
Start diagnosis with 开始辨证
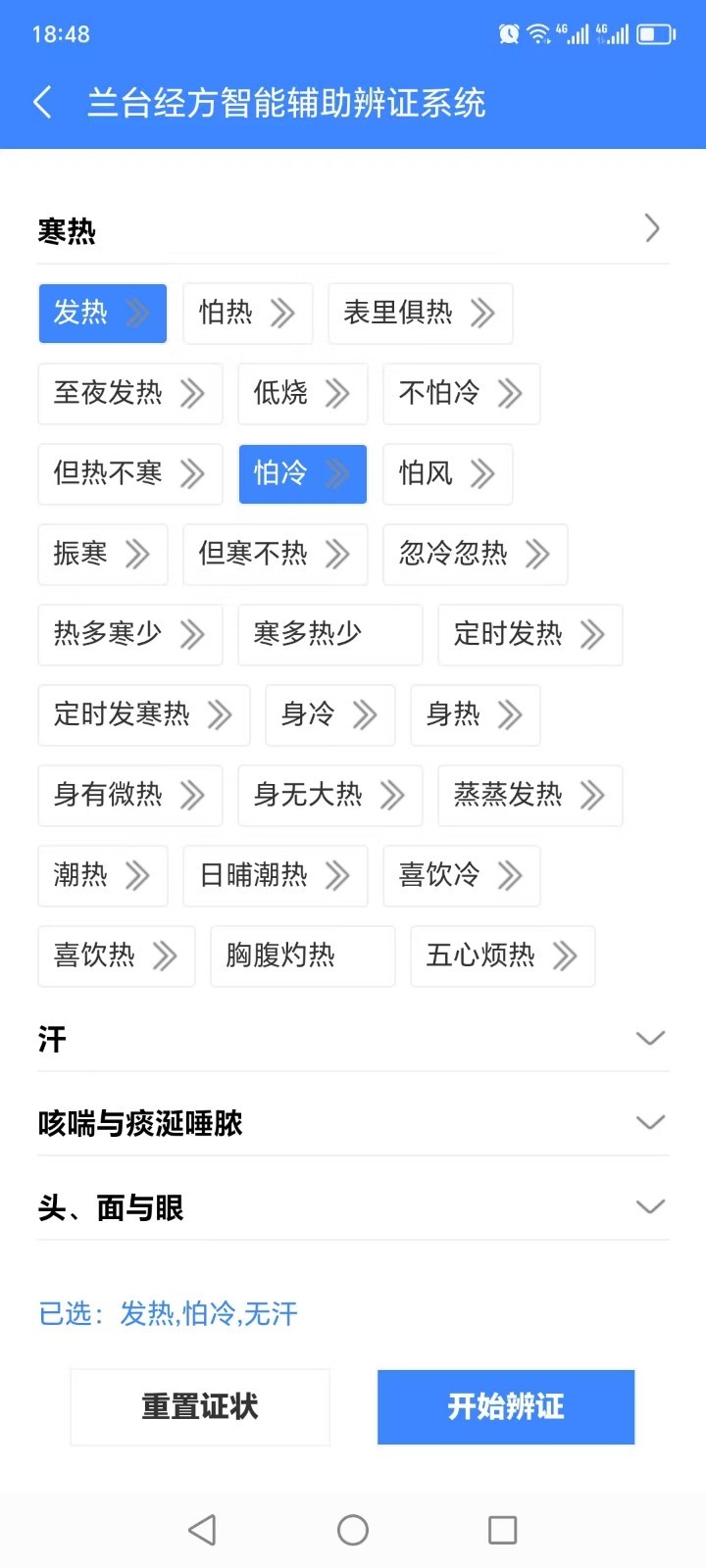point(506,1407)
